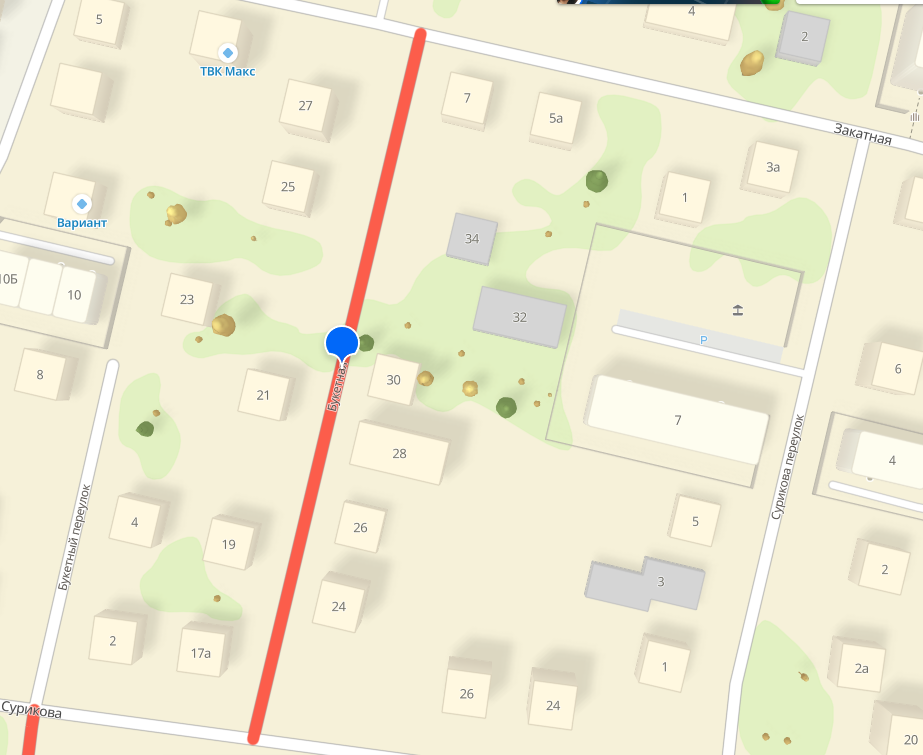Screen dimensions: 923x755
Task: Tap the parking P marker
Action: [703, 341]
